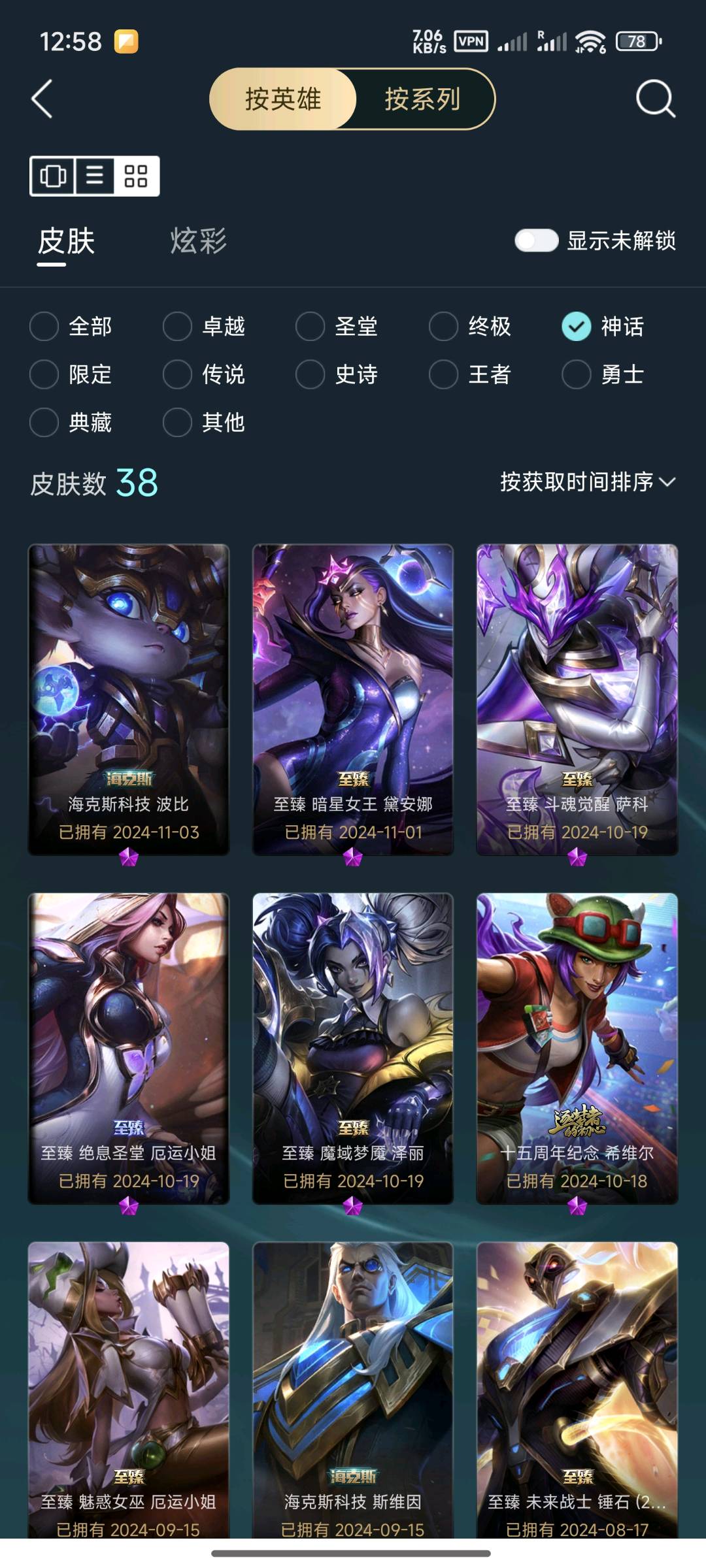
Task: Toggle 显示未解锁 switch on
Action: click(536, 240)
